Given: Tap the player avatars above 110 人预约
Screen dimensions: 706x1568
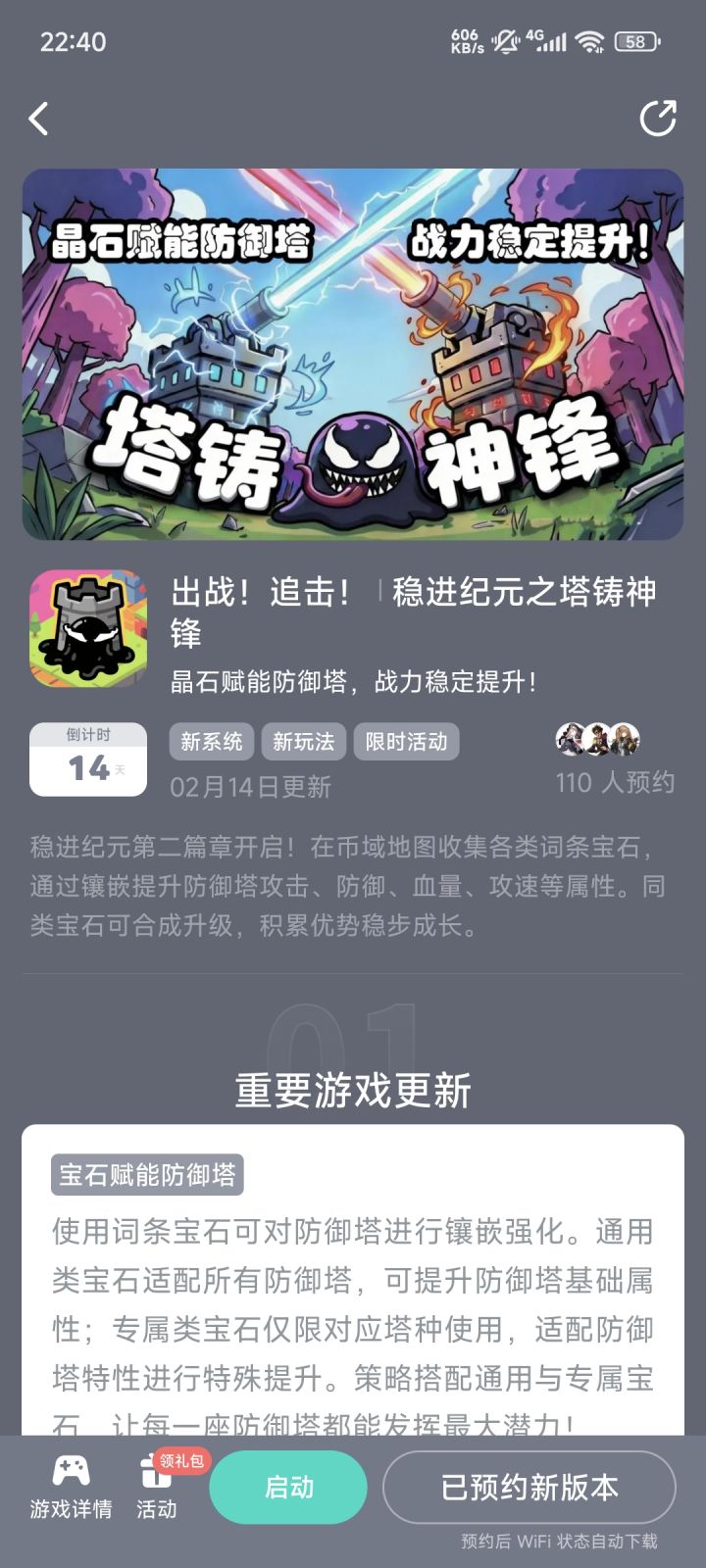Looking at the screenshot, I should coord(598,742).
